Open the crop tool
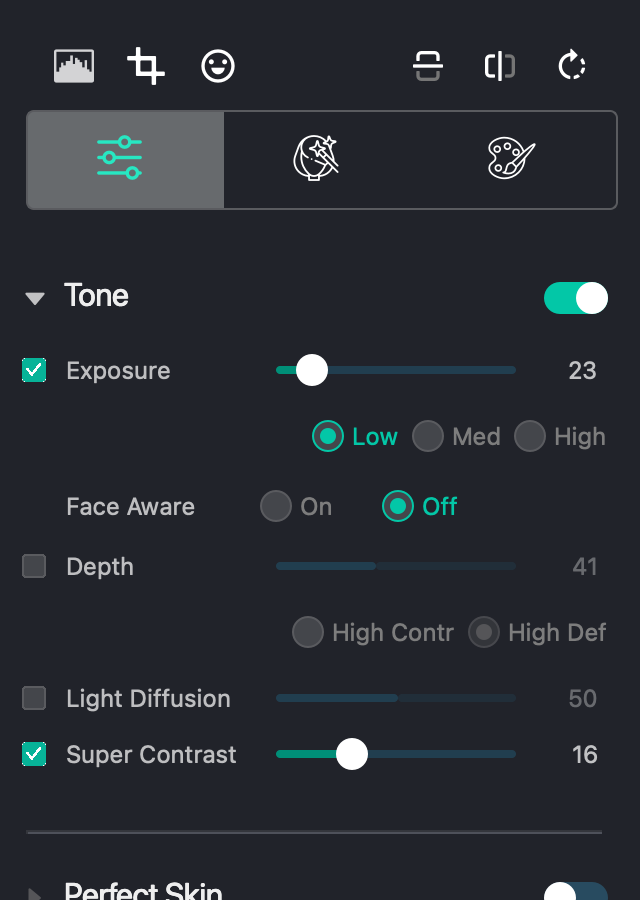The width and height of the screenshot is (640, 900). click(146, 66)
